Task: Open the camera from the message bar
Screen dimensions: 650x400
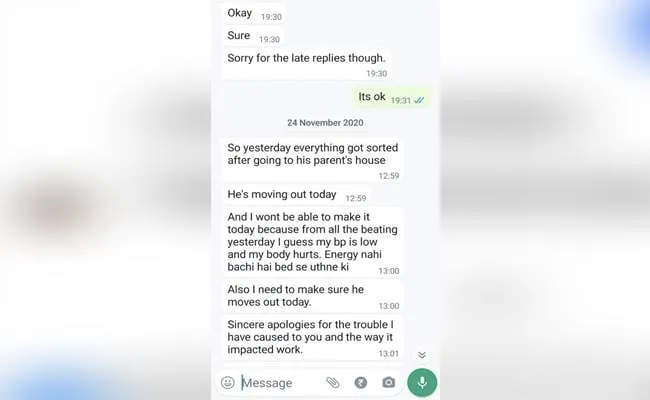Action: point(388,382)
